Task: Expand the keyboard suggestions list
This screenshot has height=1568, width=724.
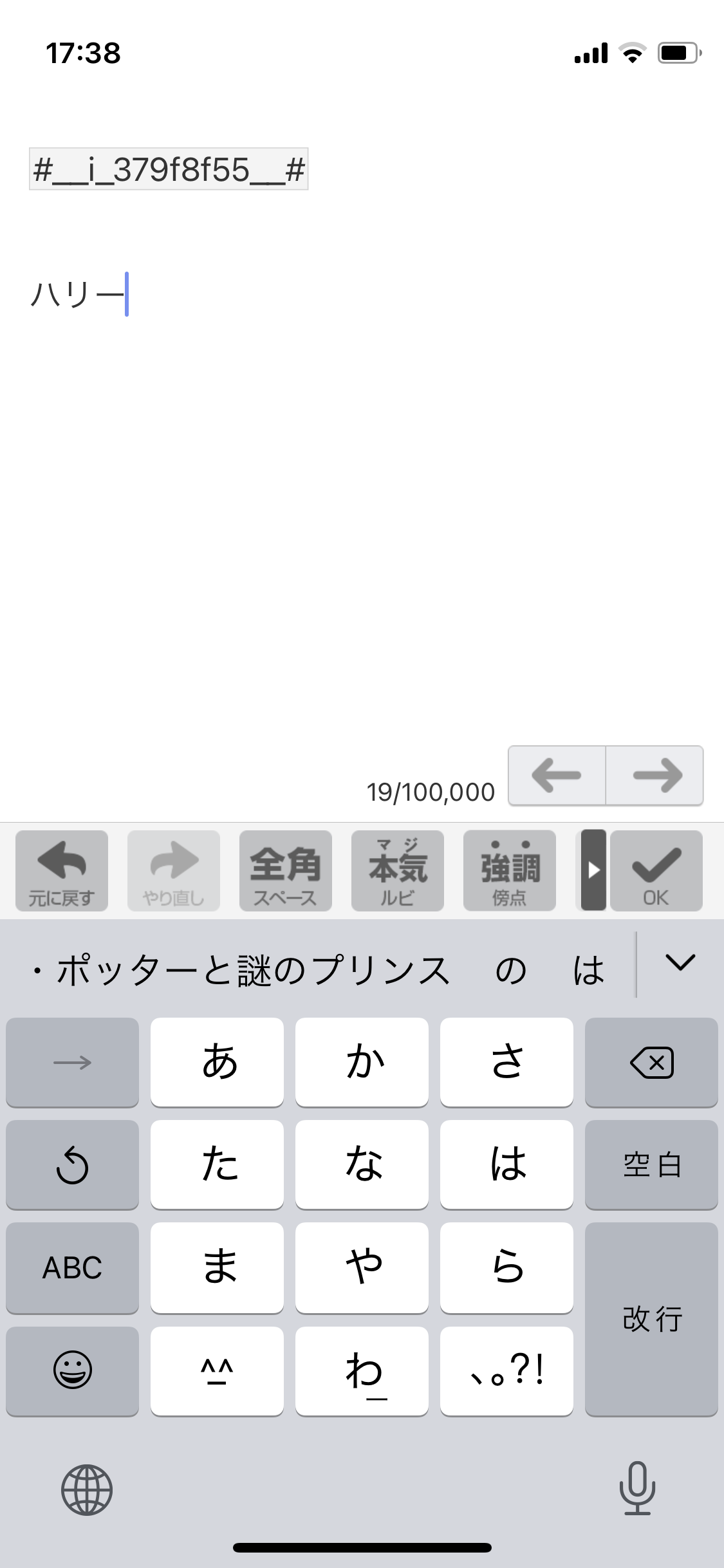Action: [x=680, y=963]
